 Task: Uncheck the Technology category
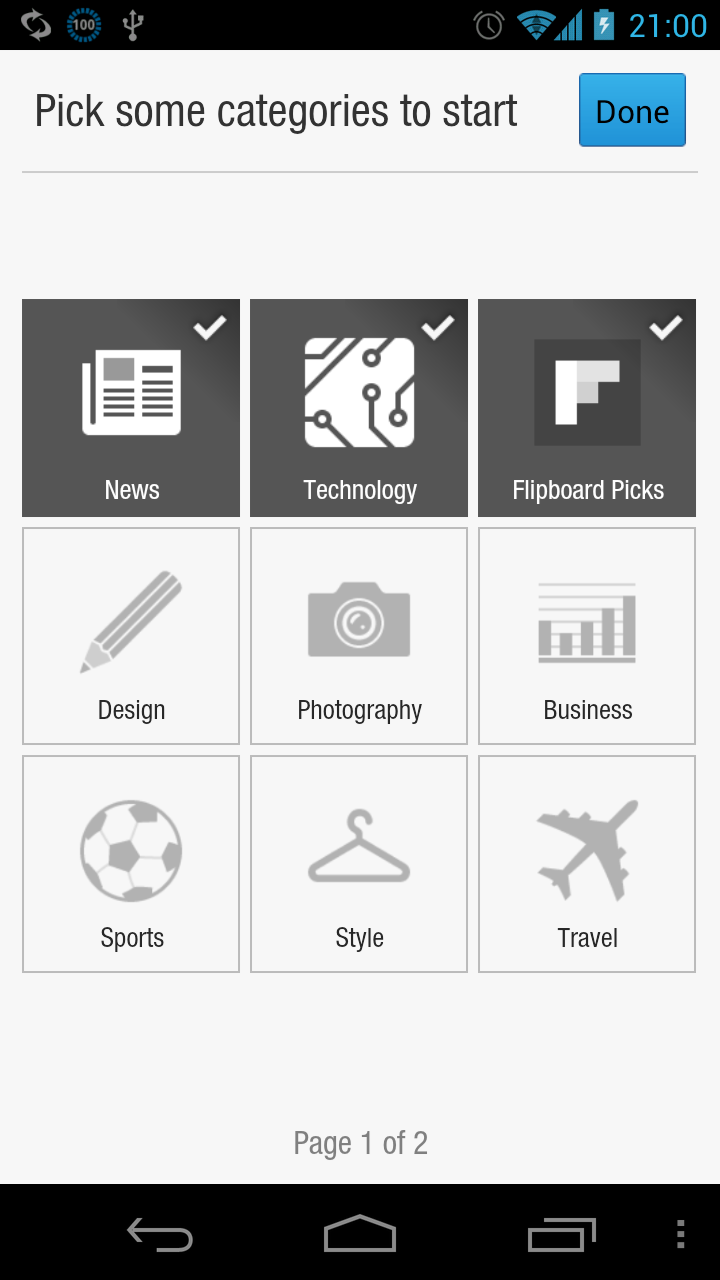tap(359, 408)
